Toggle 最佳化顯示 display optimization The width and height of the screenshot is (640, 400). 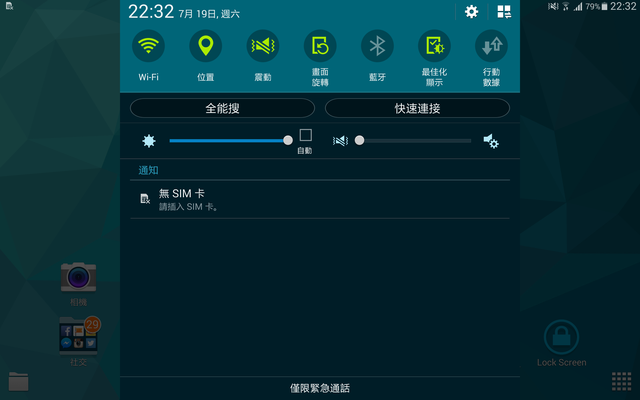pyautogui.click(x=434, y=46)
